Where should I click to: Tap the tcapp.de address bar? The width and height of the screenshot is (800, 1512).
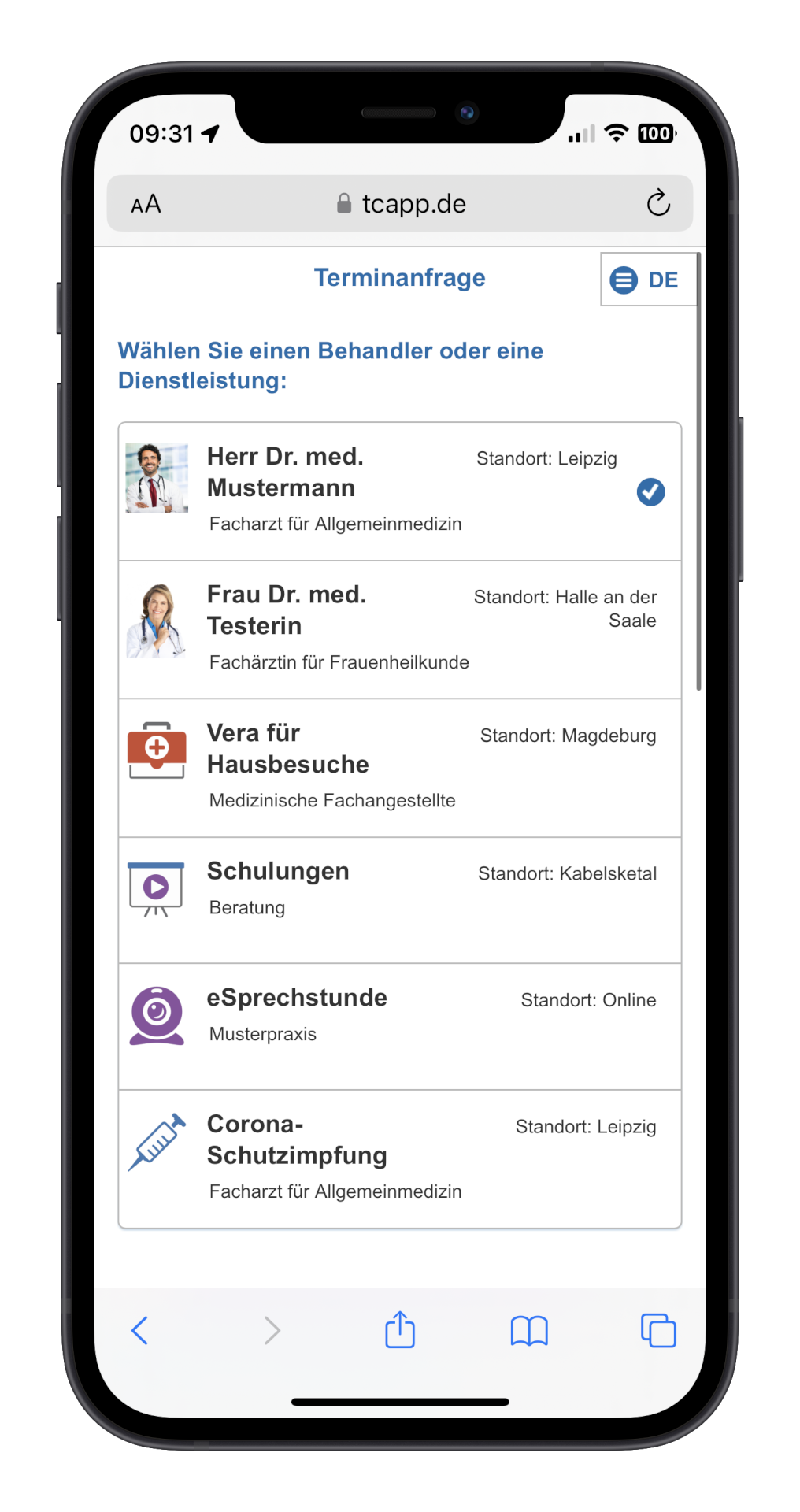click(402, 204)
